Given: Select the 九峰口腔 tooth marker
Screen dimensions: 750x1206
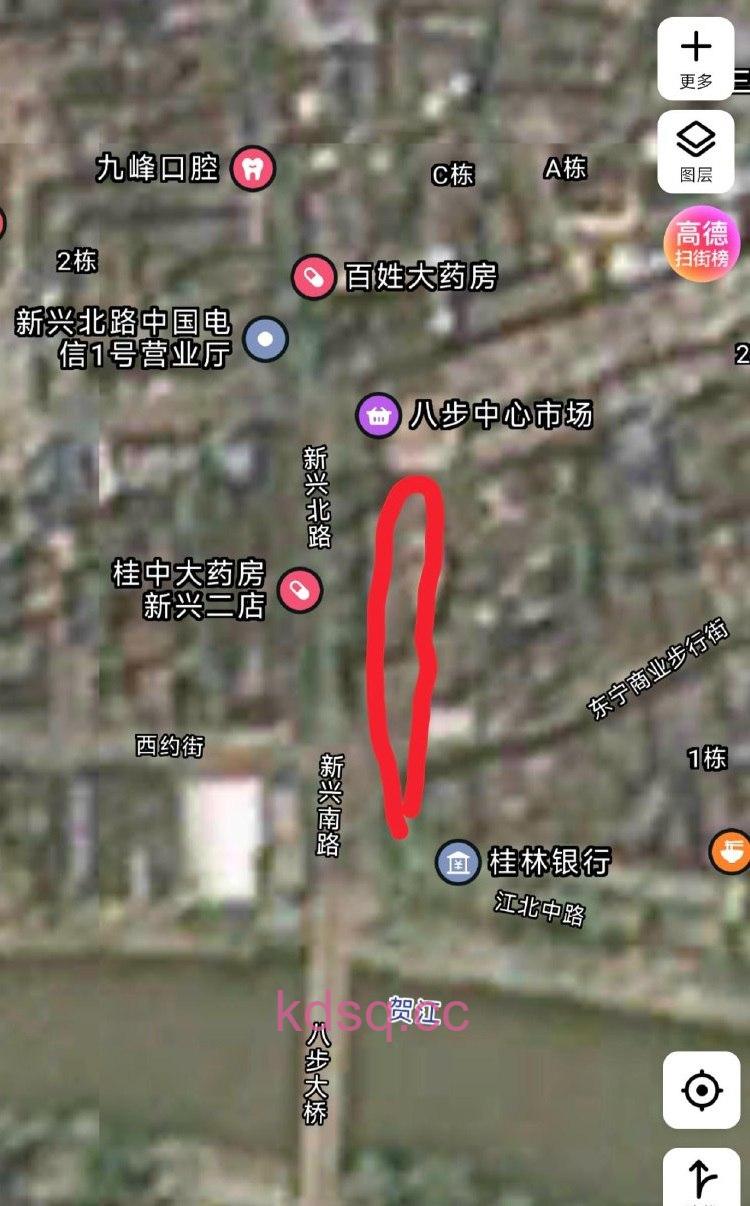Looking at the screenshot, I should click(253, 168).
